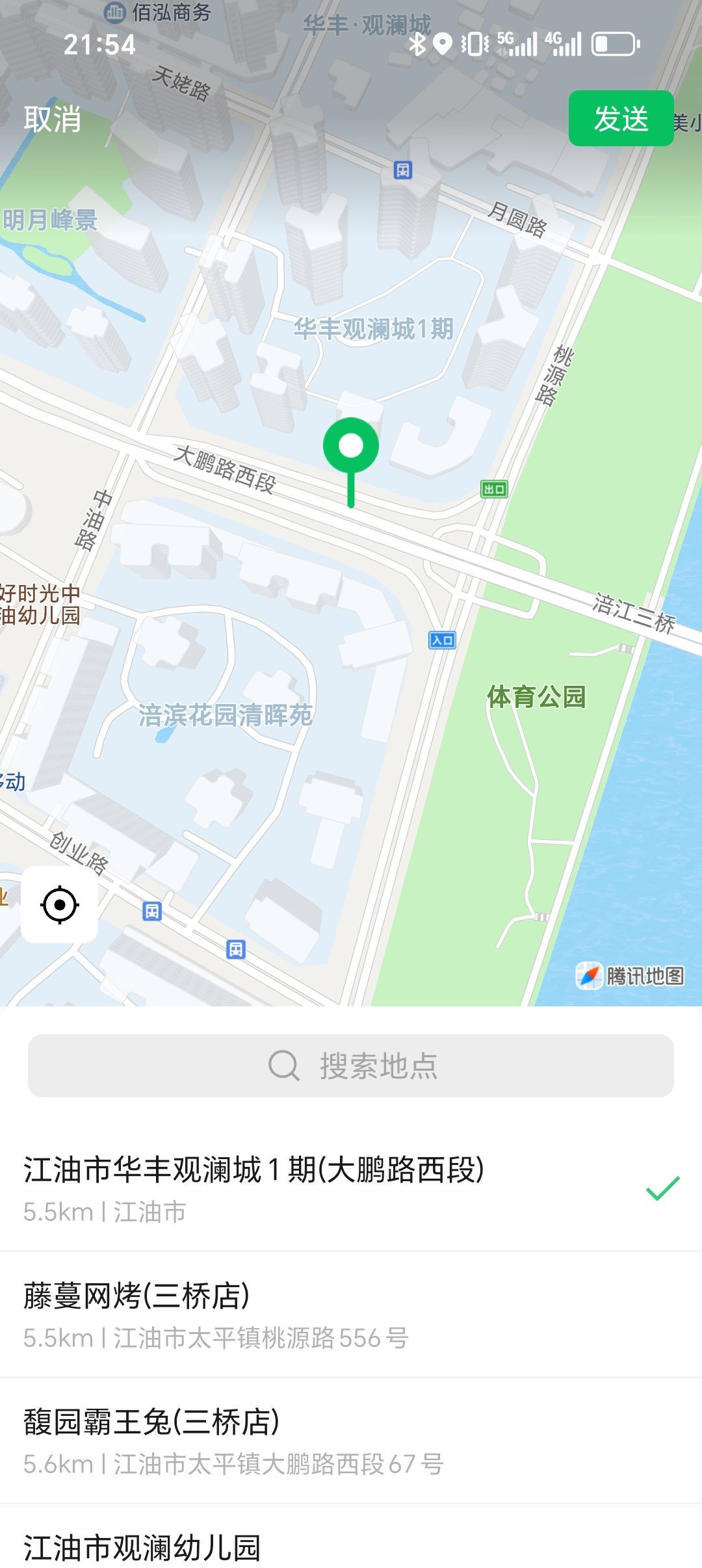Pick 馥园霸王兔(三桥店) as the location
The height and width of the screenshot is (1568, 702).
(x=233, y=1440)
